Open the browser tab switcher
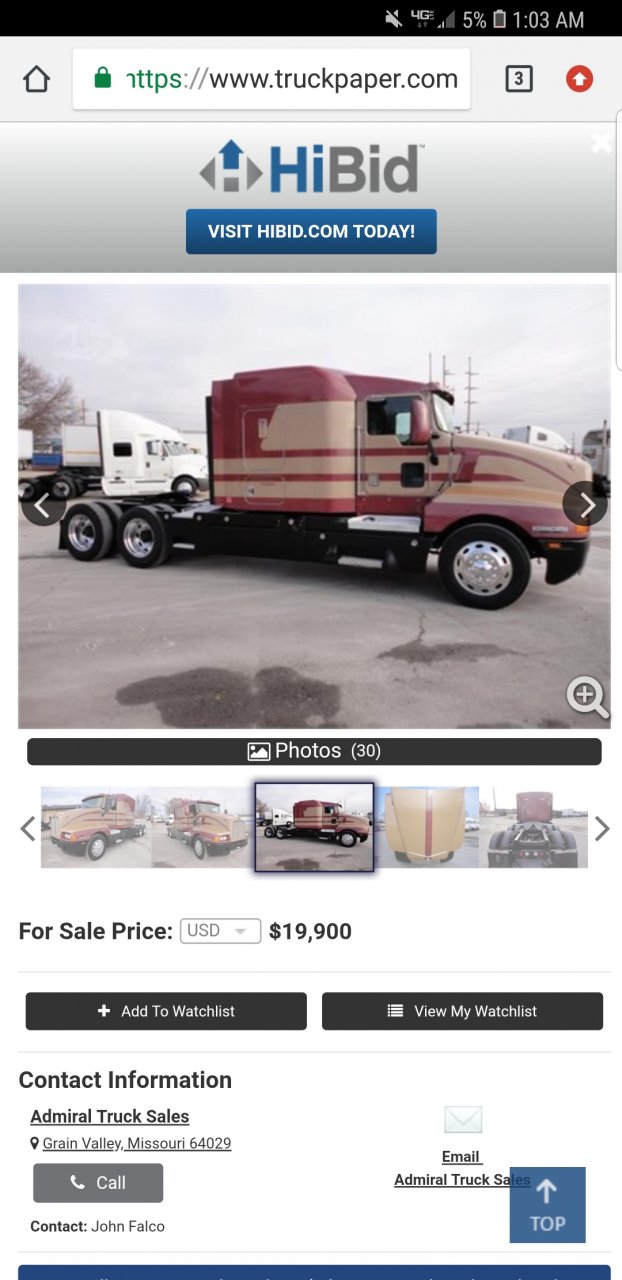Image resolution: width=622 pixels, height=1280 pixels. click(518, 79)
